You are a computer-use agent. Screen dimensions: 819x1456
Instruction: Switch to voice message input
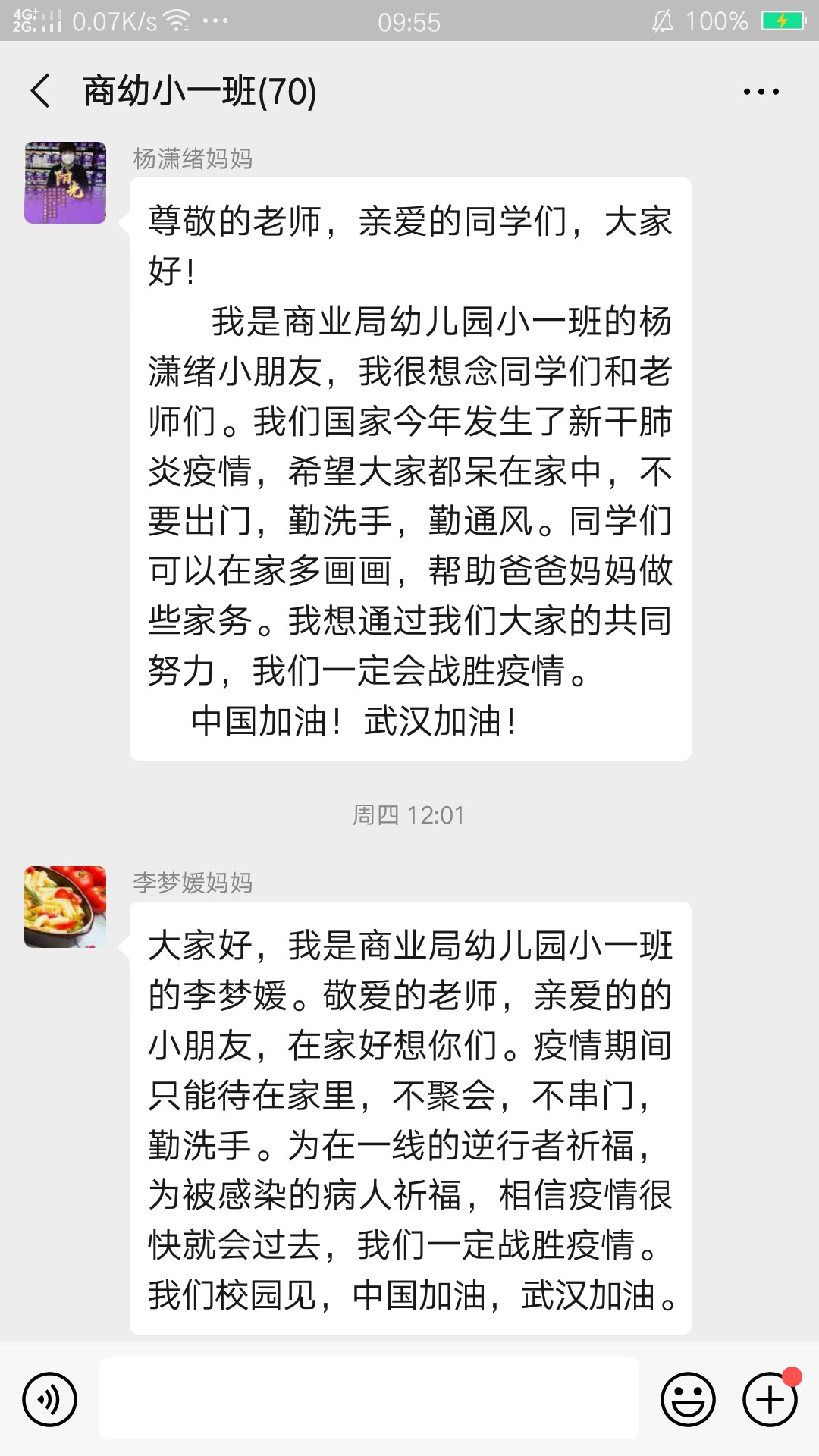point(50,1399)
